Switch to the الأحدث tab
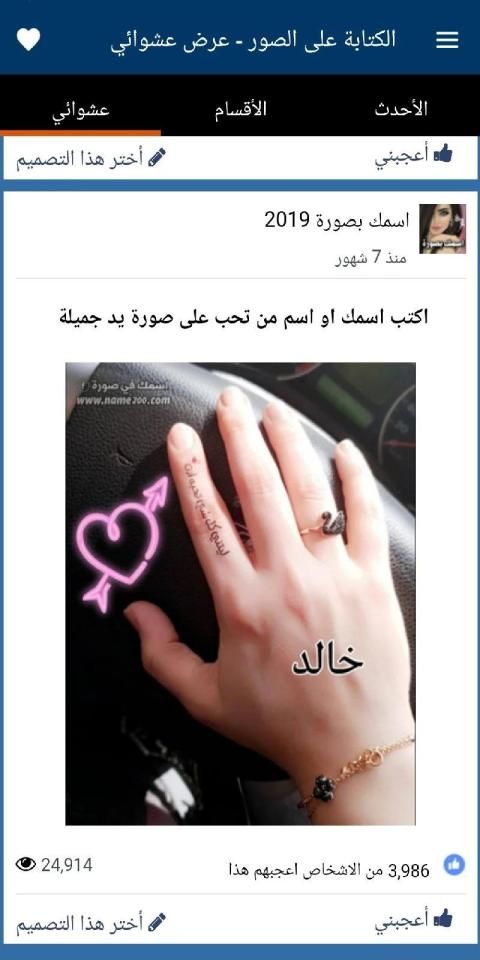Screen dimensions: 480x960 pos(401,109)
